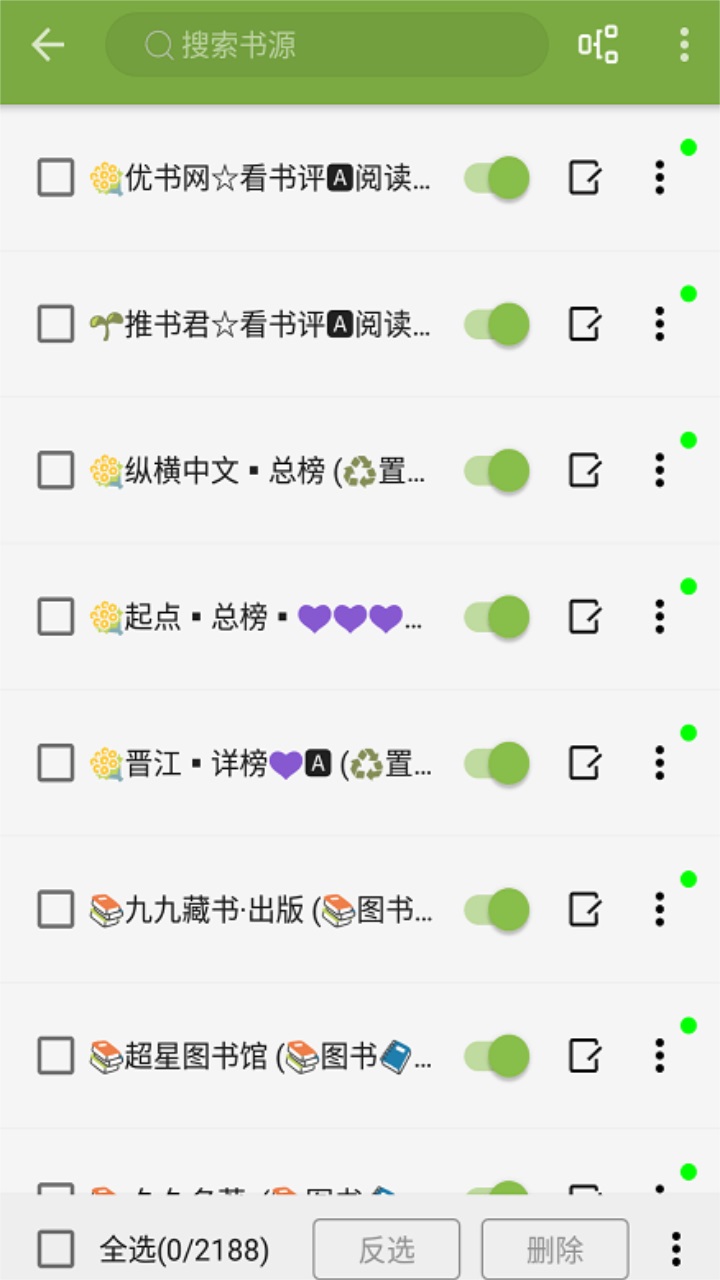
Task: Edit the 起点·总榜 book source
Action: pos(585,617)
